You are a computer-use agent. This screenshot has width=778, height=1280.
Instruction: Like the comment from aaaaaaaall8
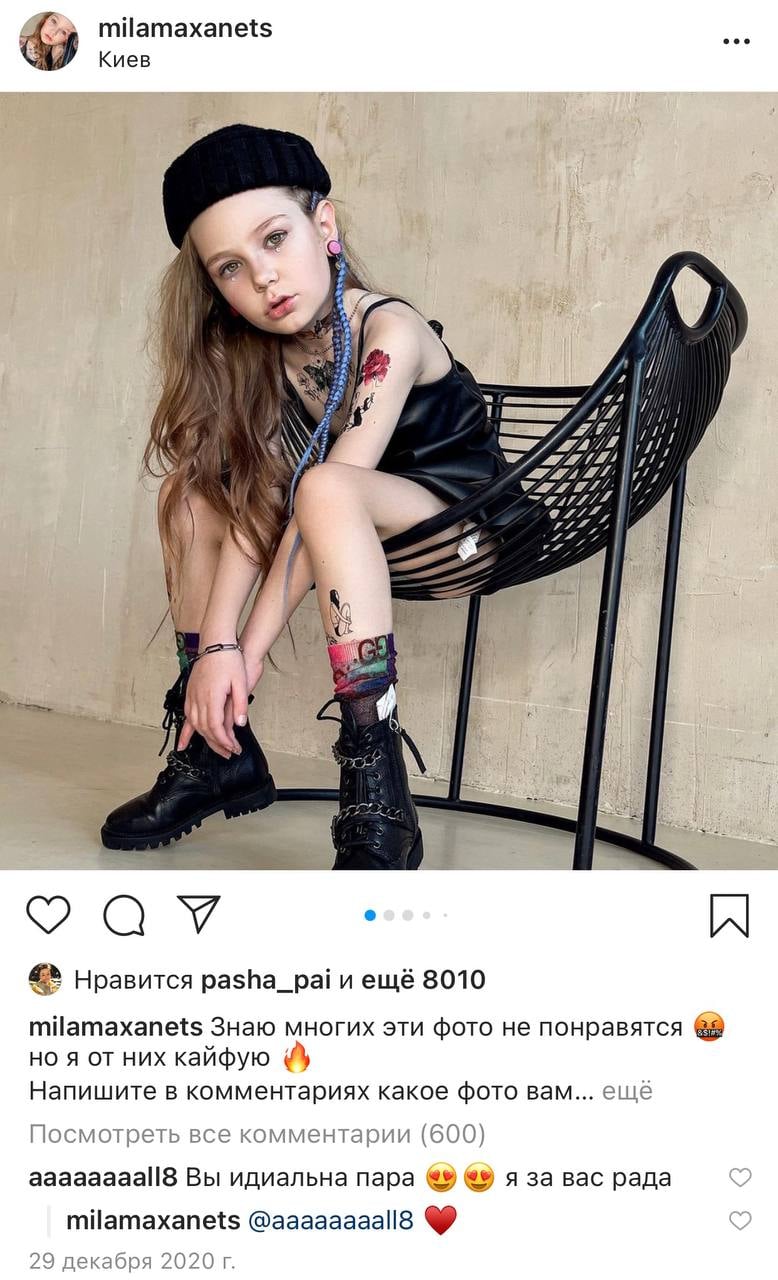coord(740,1178)
